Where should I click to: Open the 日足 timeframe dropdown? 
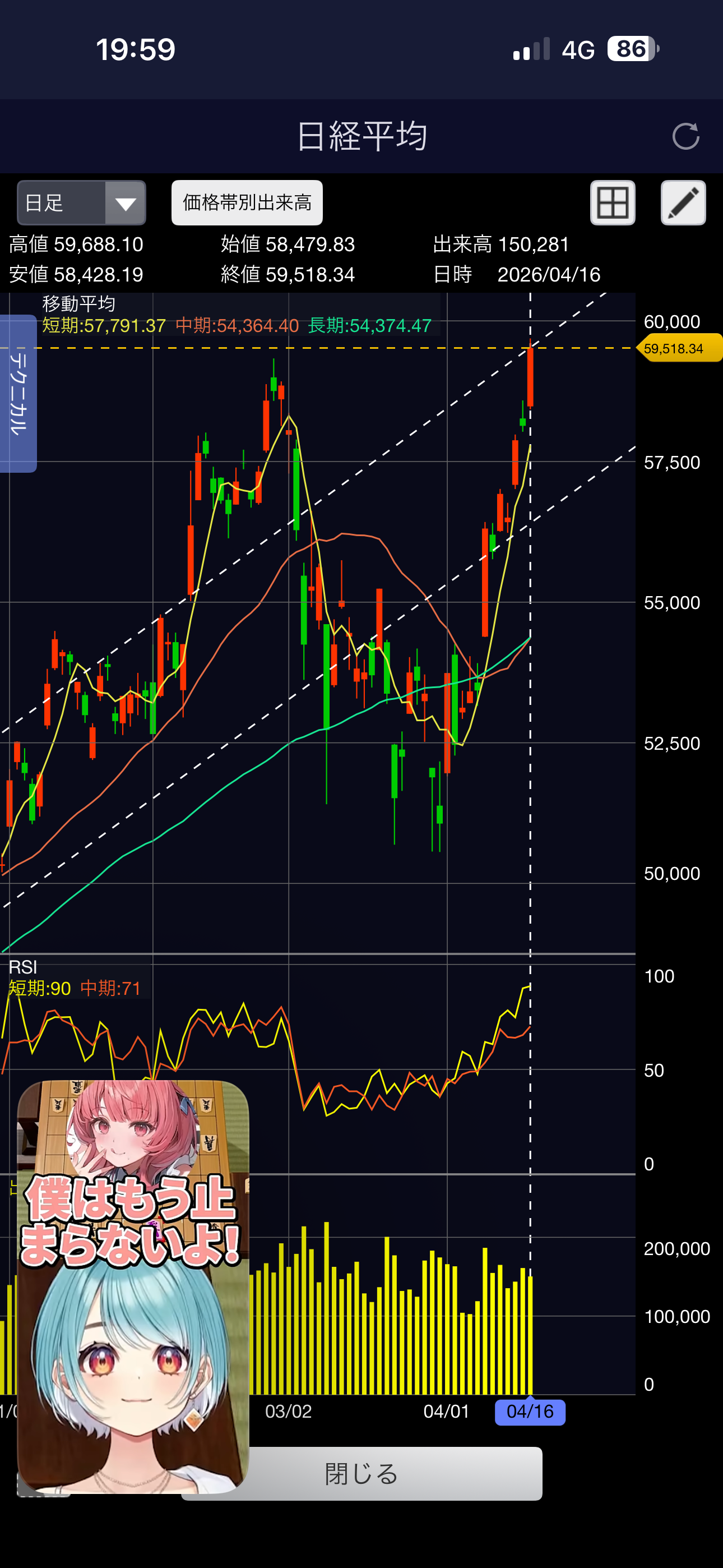82,202
